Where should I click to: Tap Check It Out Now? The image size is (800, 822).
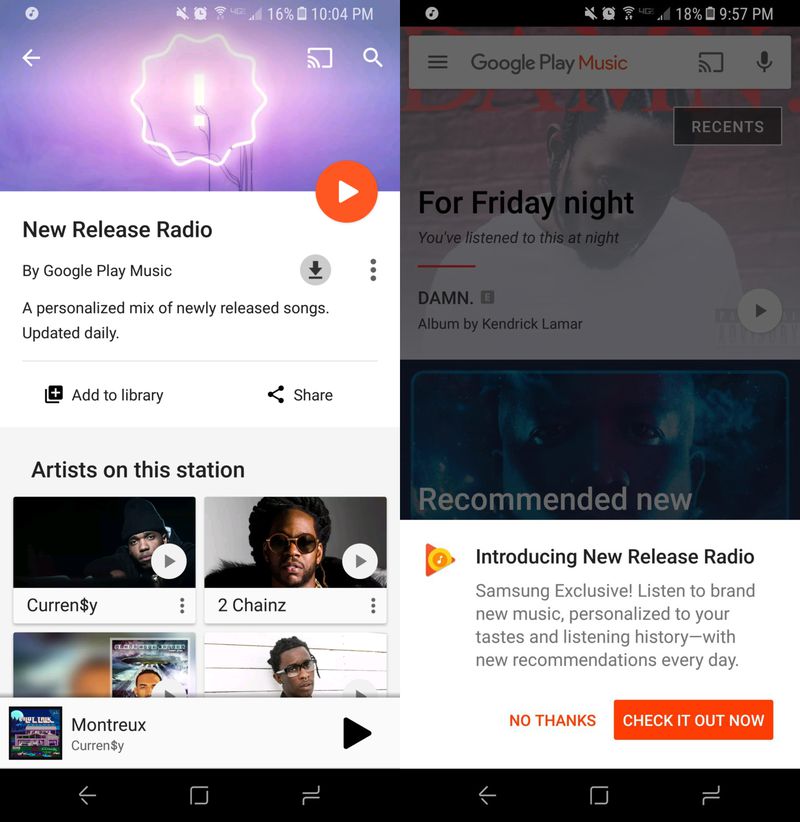point(693,720)
